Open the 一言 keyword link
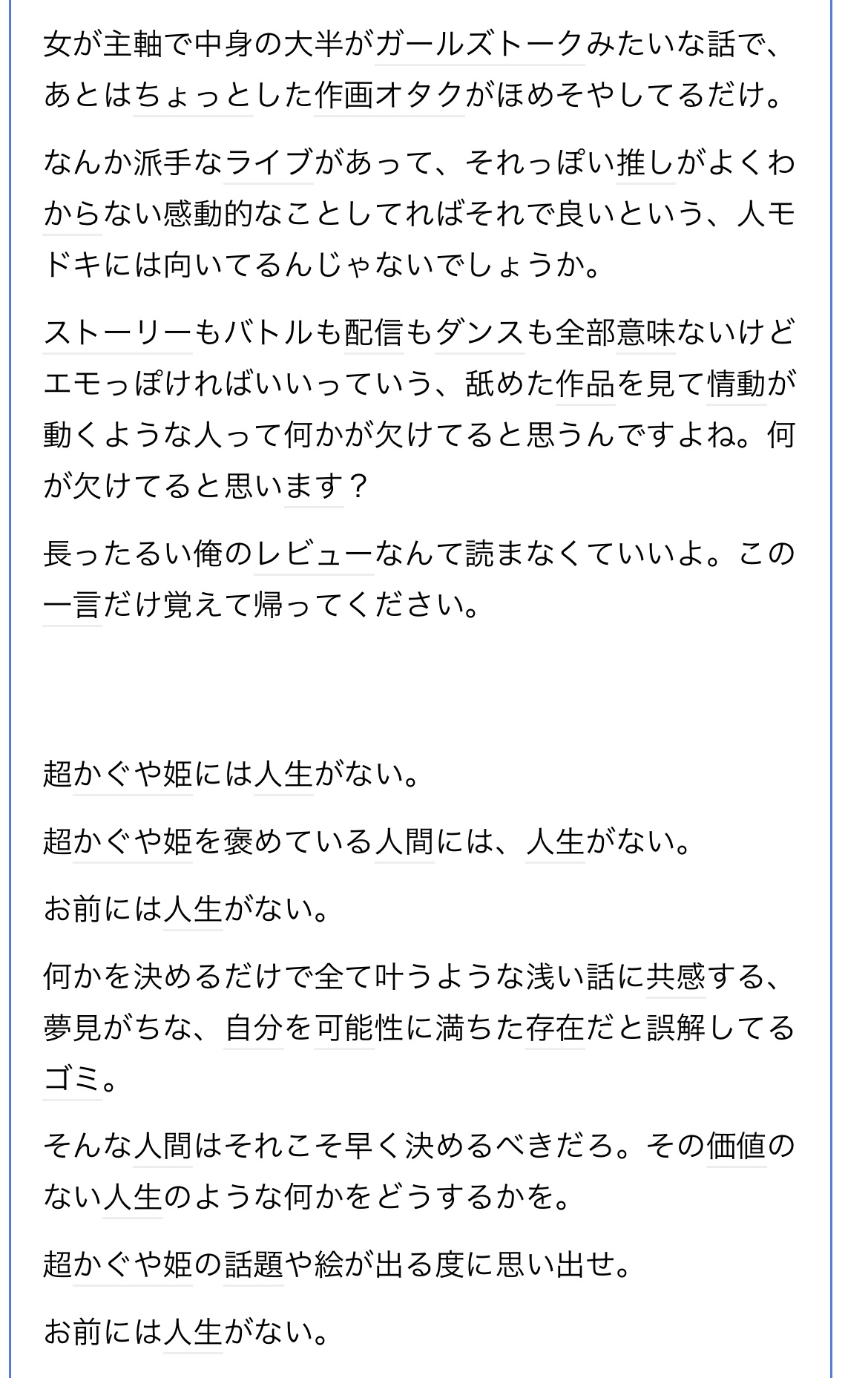Screen dimensions: 868x1378 pyautogui.click(x=72, y=606)
